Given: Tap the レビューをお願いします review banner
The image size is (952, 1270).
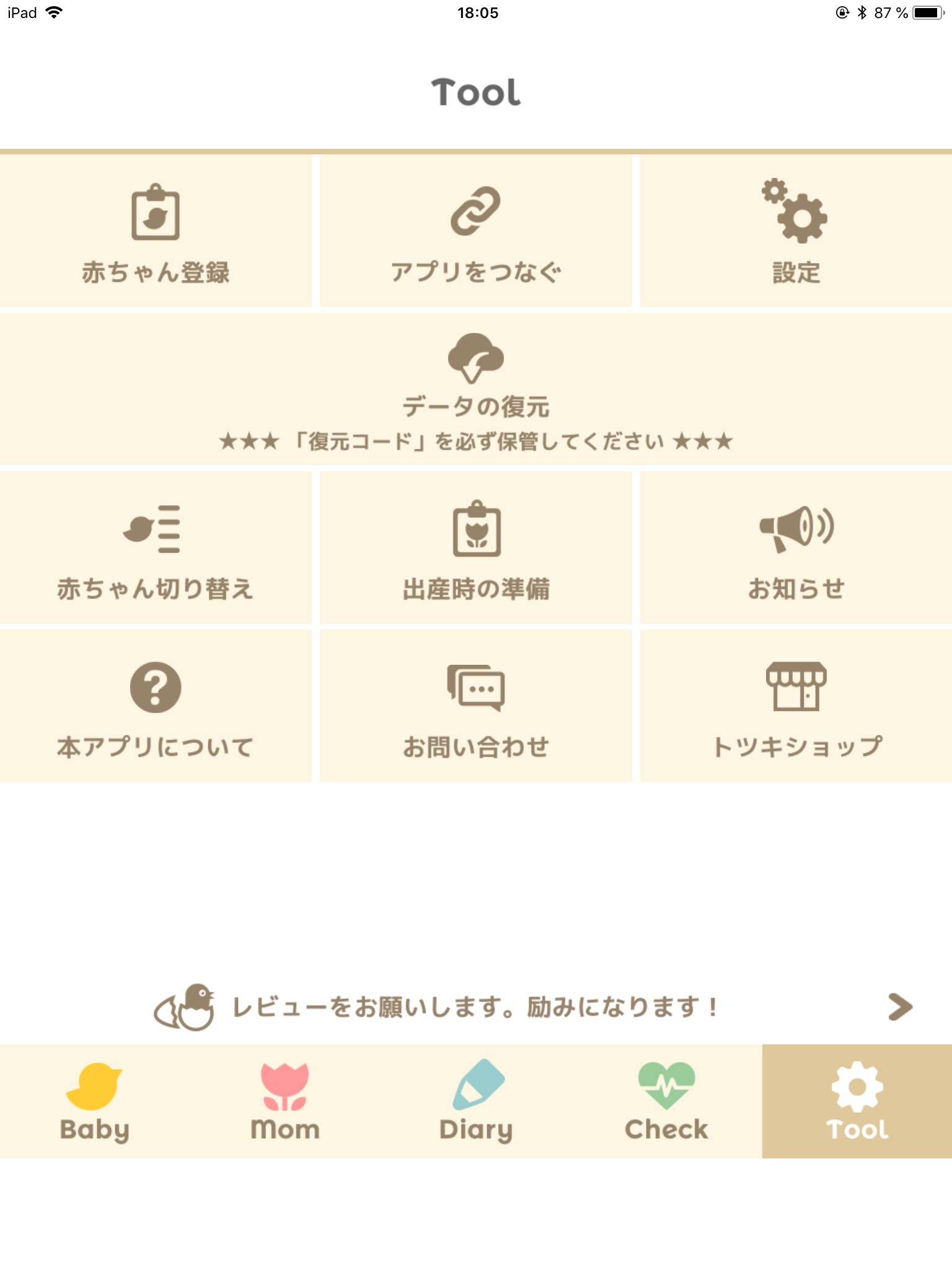Looking at the screenshot, I should [x=475, y=1006].
